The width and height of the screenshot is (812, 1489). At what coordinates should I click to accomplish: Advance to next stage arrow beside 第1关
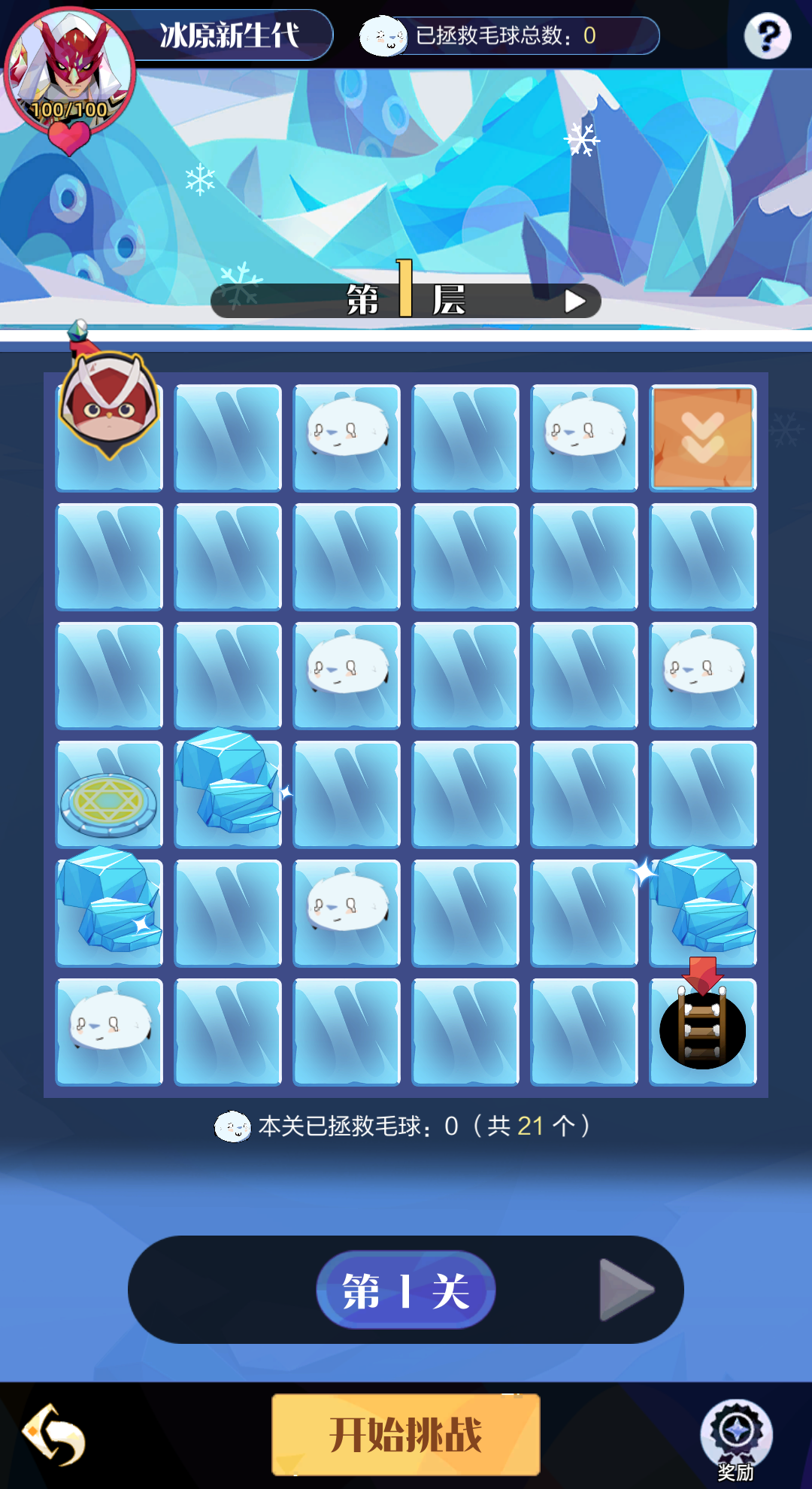[626, 1290]
